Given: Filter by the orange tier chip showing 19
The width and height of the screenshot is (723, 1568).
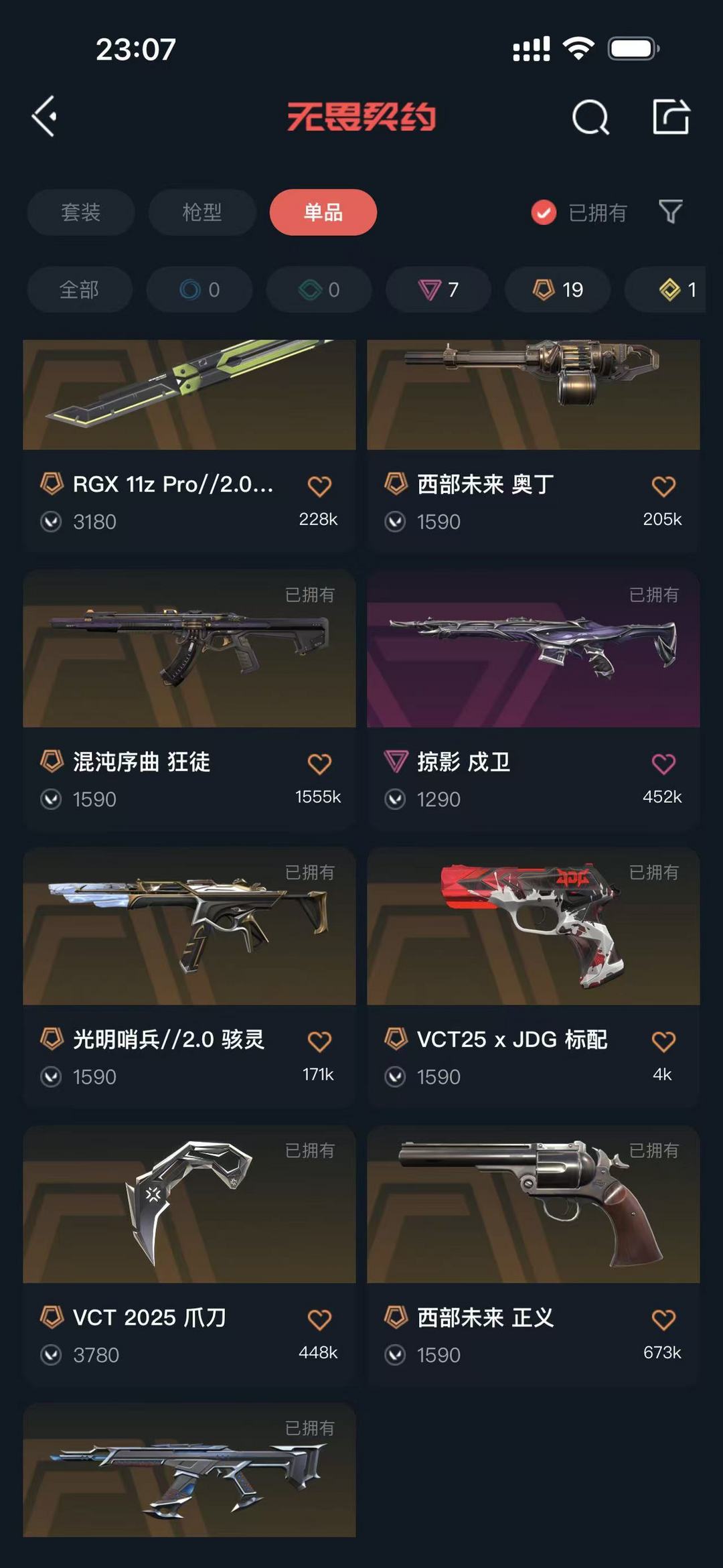Looking at the screenshot, I should [557, 289].
